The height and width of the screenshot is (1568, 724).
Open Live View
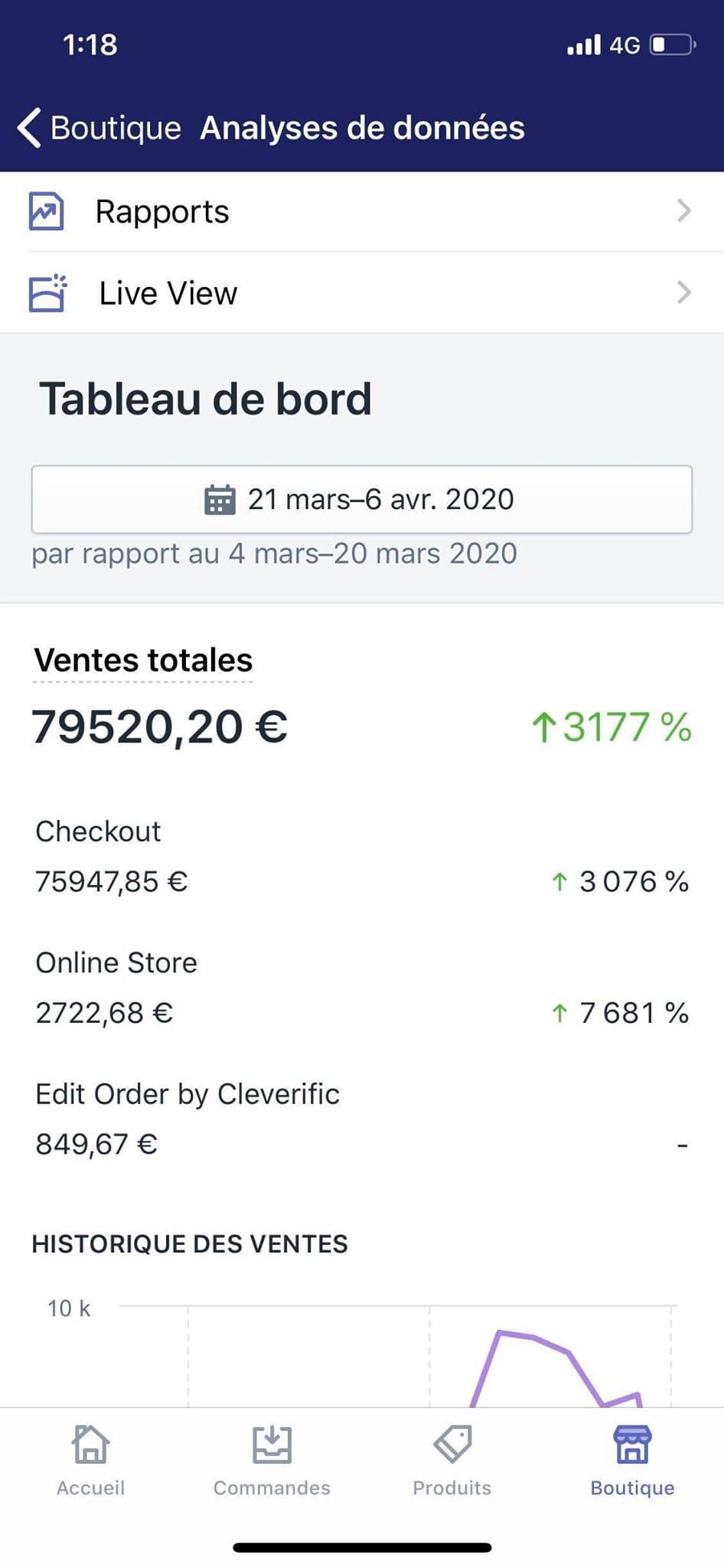[x=362, y=293]
